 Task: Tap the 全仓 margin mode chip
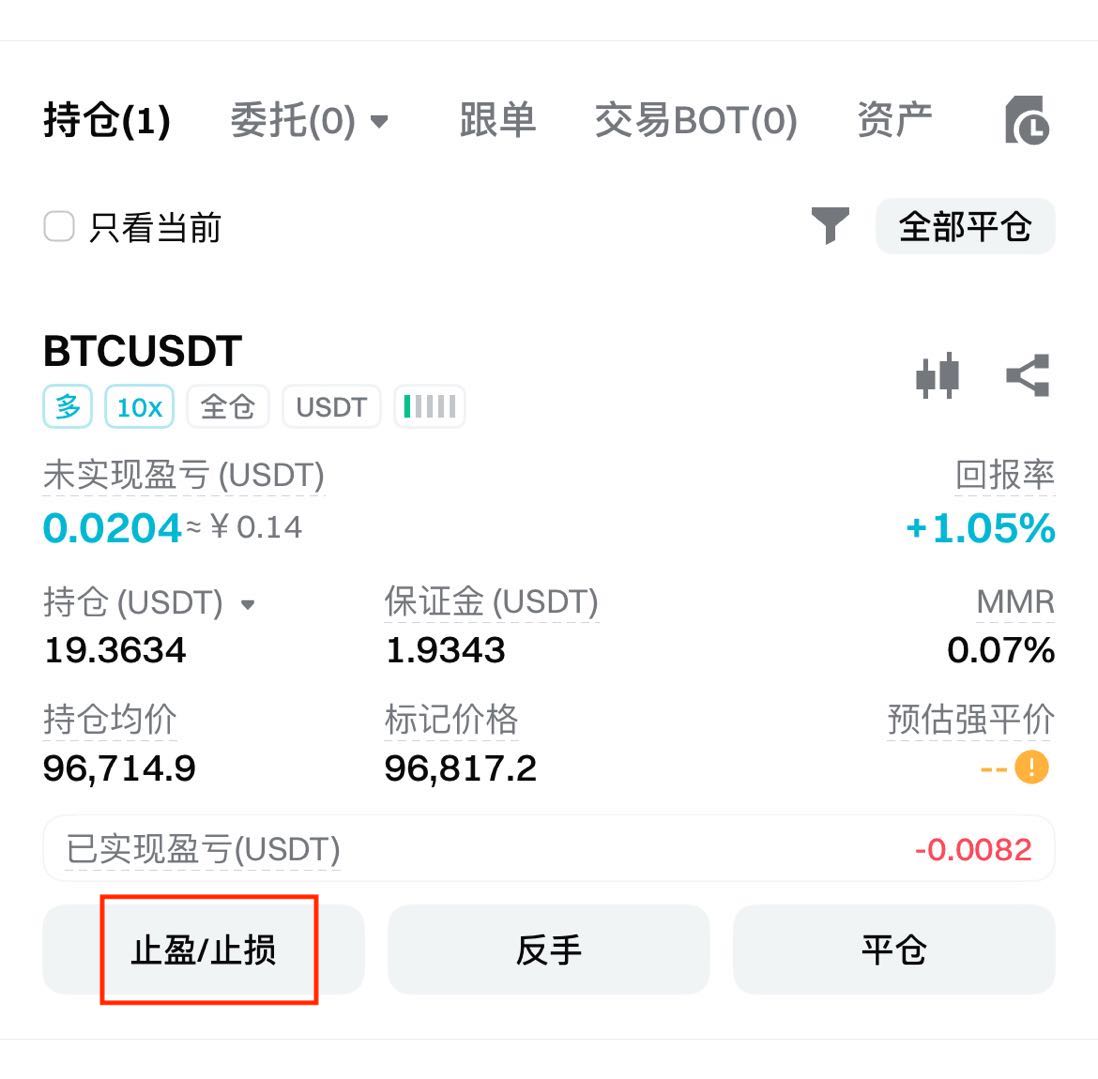click(x=227, y=407)
